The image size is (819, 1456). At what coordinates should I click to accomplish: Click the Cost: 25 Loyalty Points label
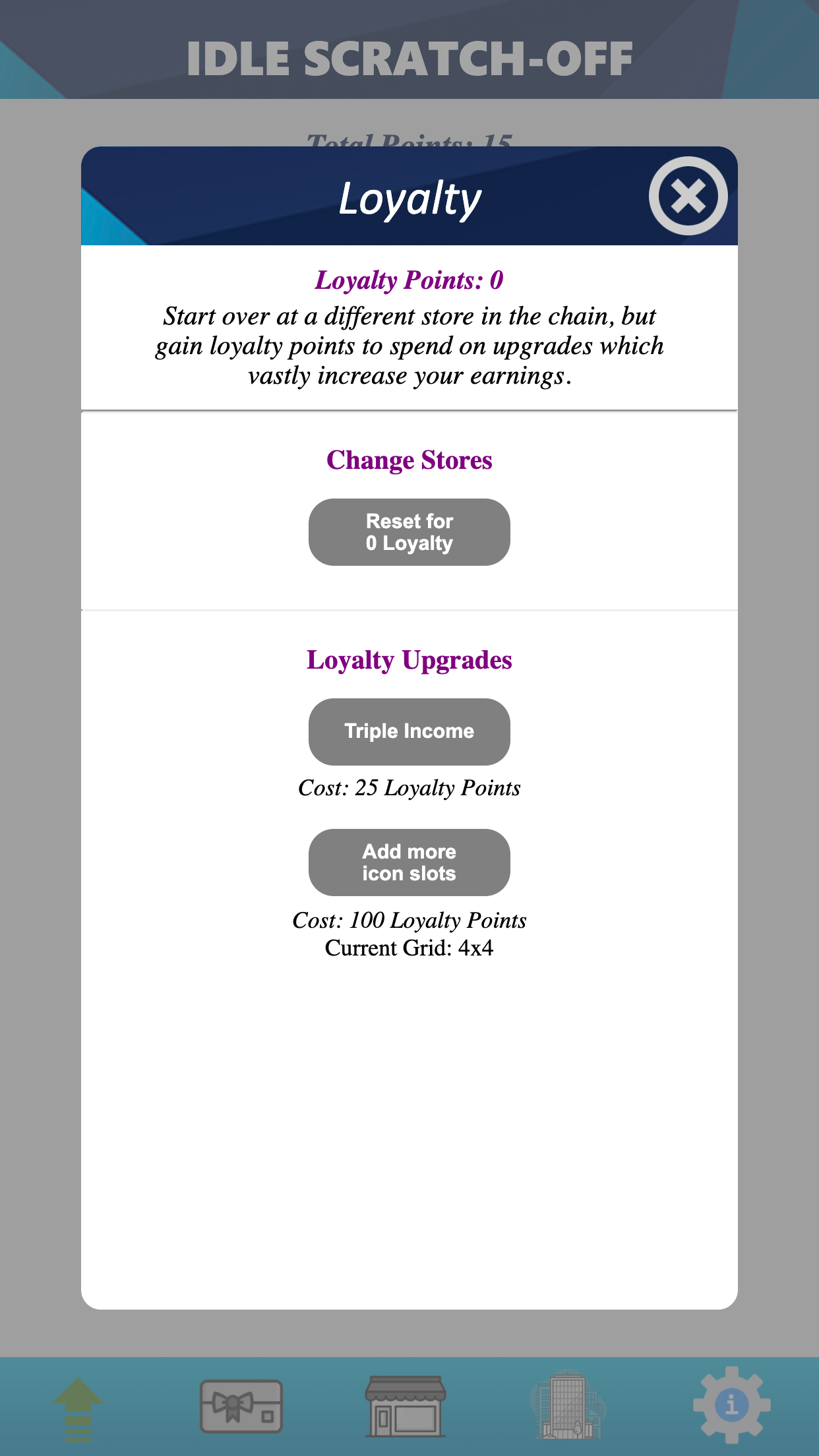[409, 787]
